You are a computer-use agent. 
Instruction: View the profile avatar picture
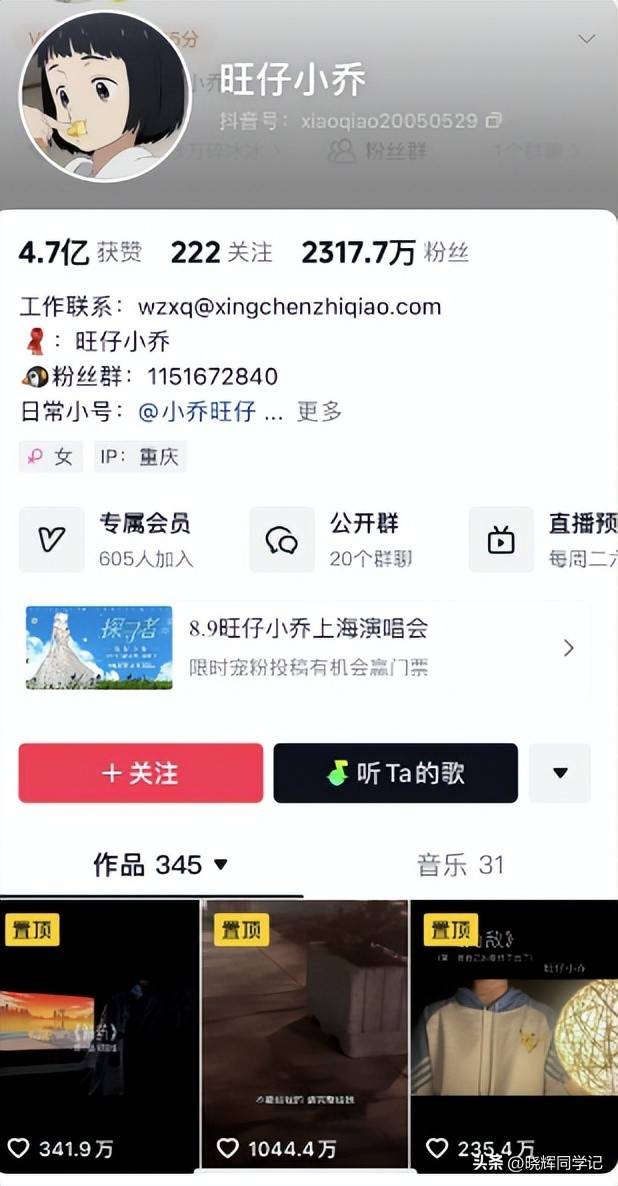point(105,95)
